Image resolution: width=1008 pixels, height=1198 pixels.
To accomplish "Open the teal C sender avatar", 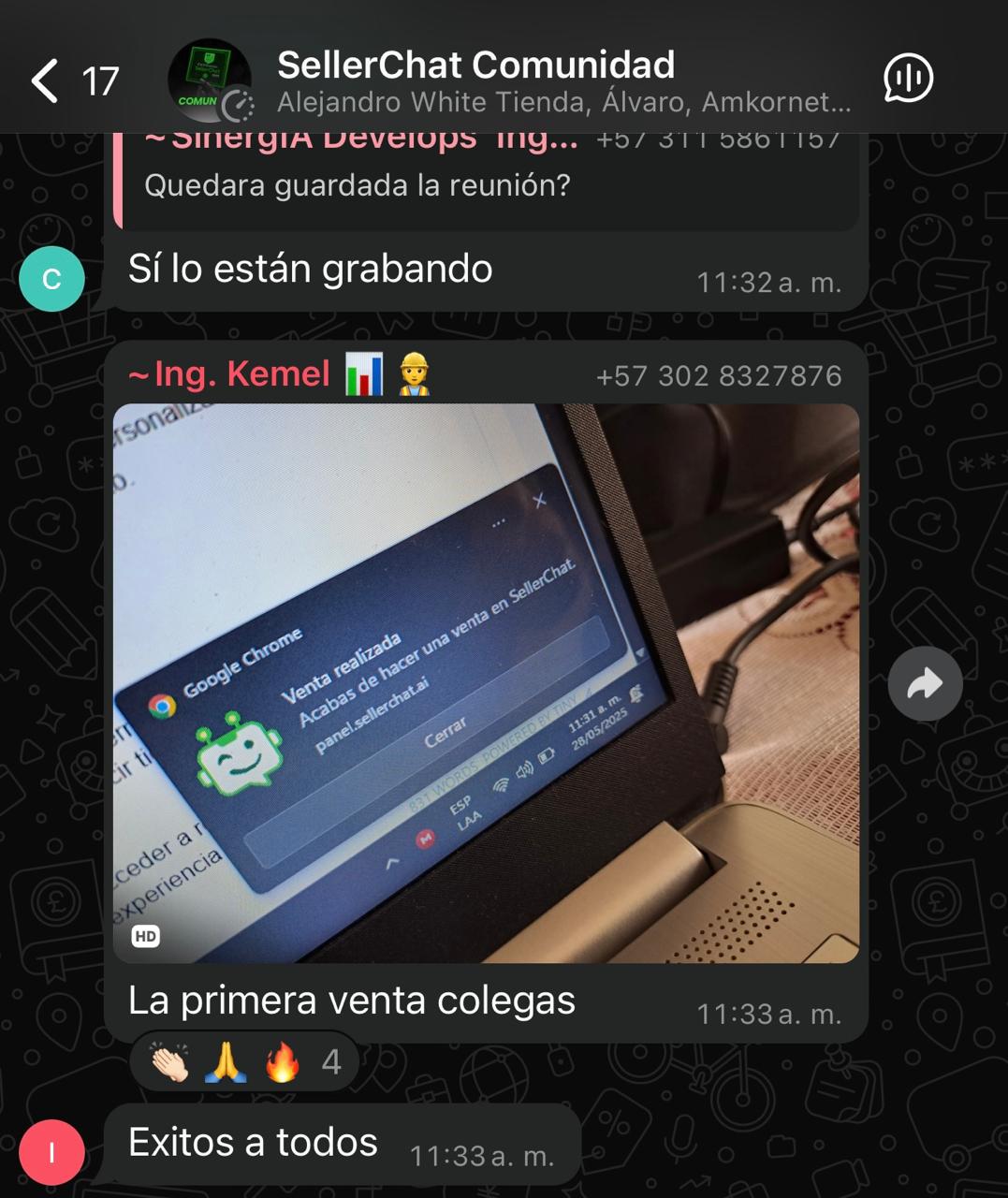I will click(x=51, y=279).
